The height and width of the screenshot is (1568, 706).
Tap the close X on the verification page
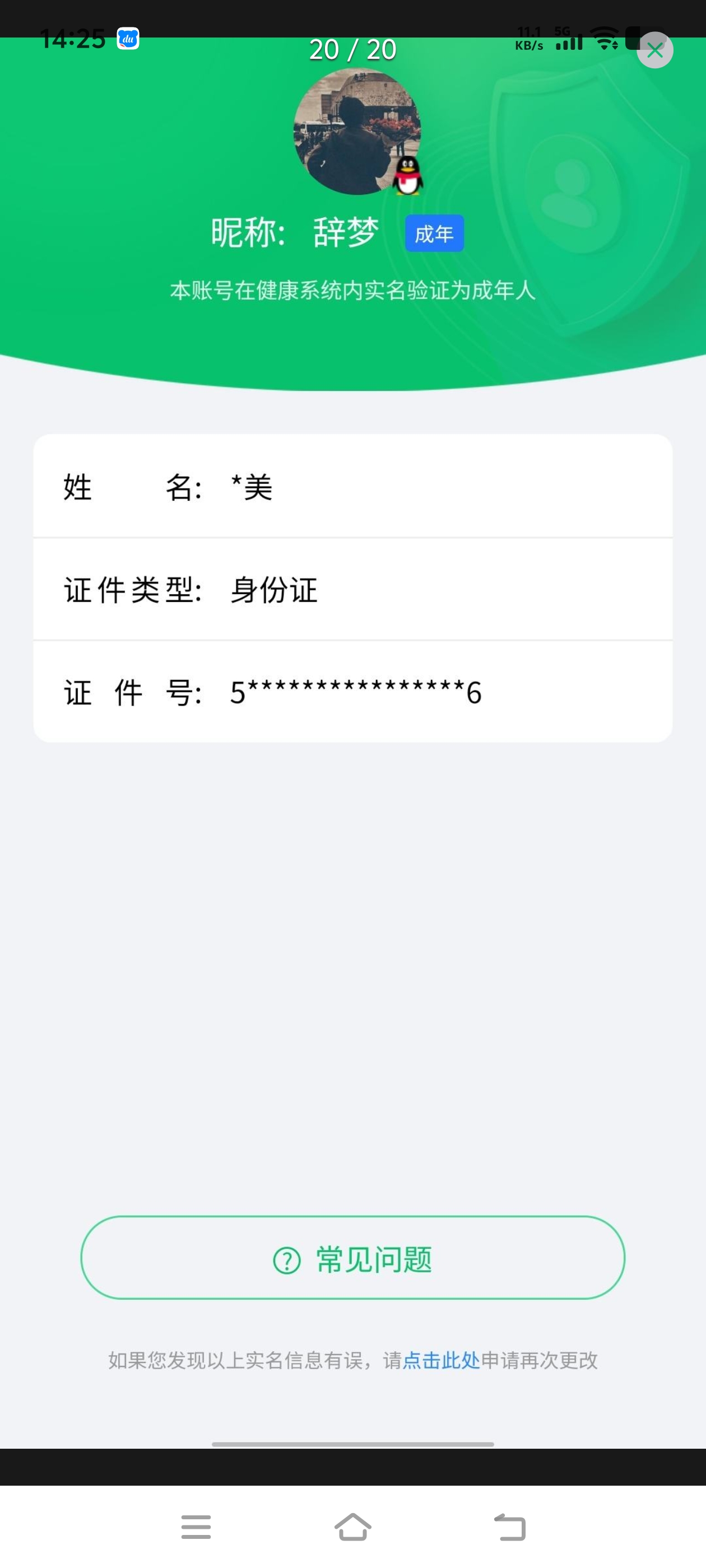click(x=654, y=50)
